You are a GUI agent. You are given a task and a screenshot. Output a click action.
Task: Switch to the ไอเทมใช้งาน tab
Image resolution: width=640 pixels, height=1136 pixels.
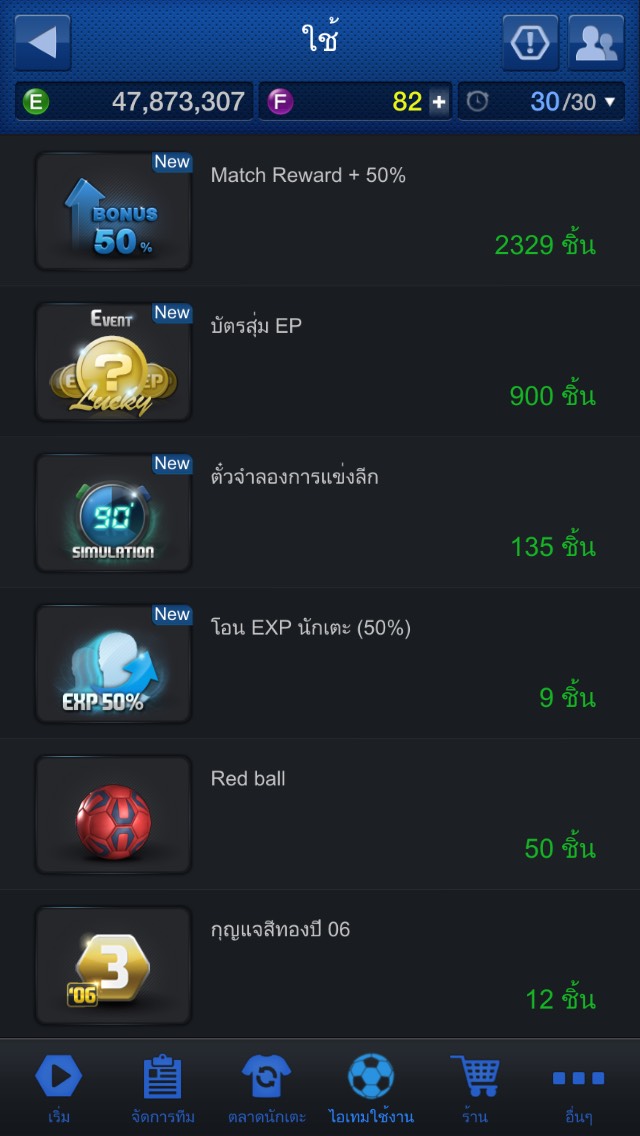[x=371, y=1088]
